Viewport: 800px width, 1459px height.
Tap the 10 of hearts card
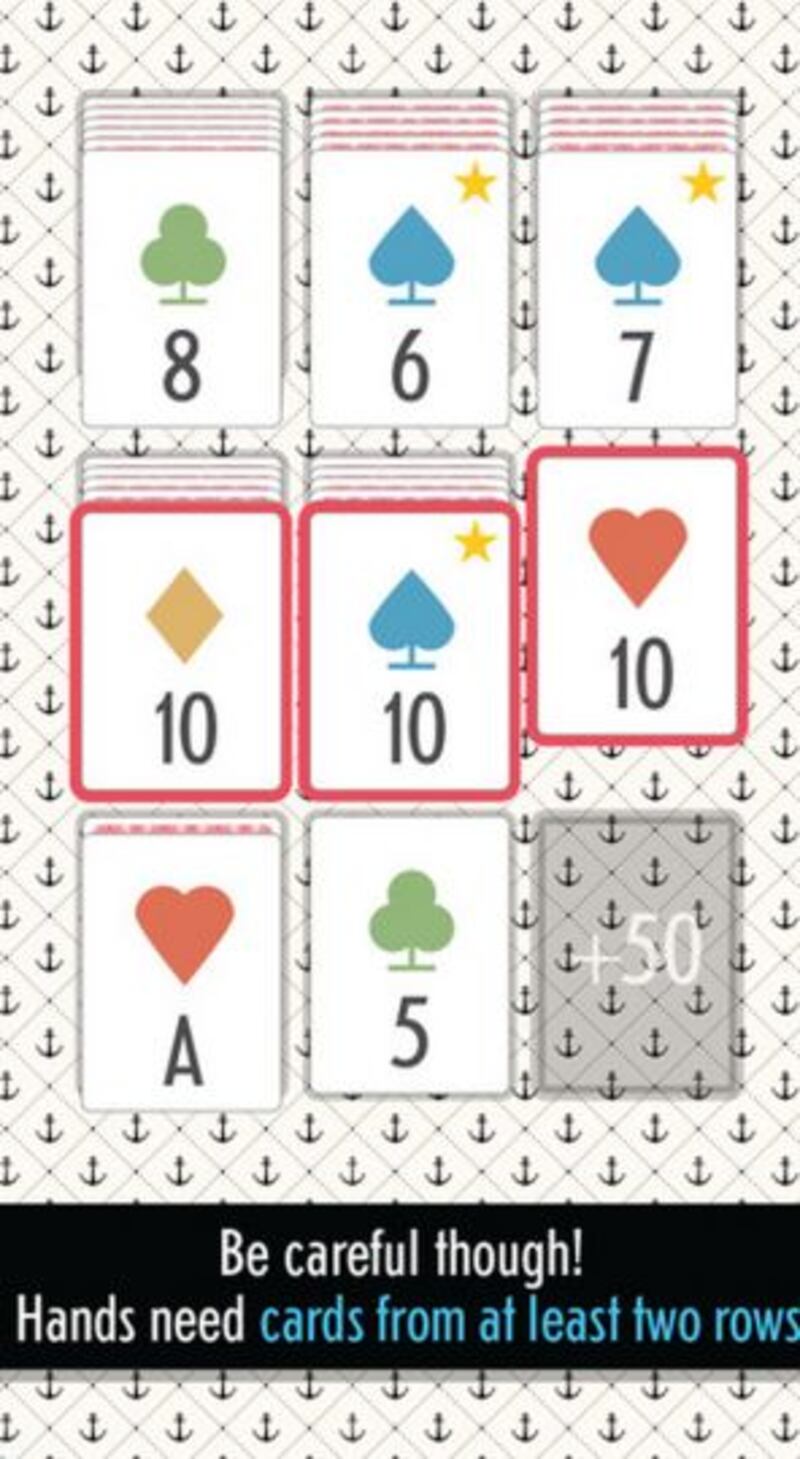tap(638, 598)
